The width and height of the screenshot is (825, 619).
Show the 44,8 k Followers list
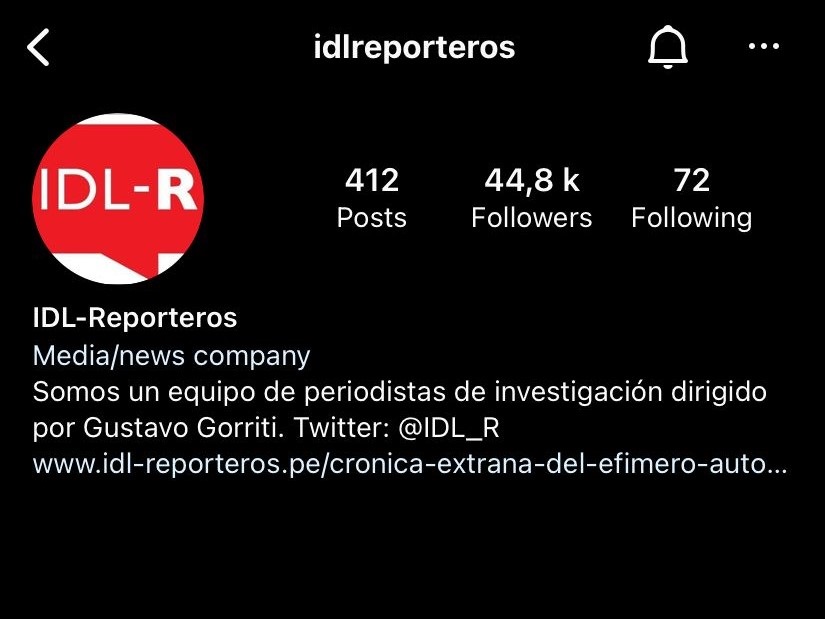pos(531,198)
